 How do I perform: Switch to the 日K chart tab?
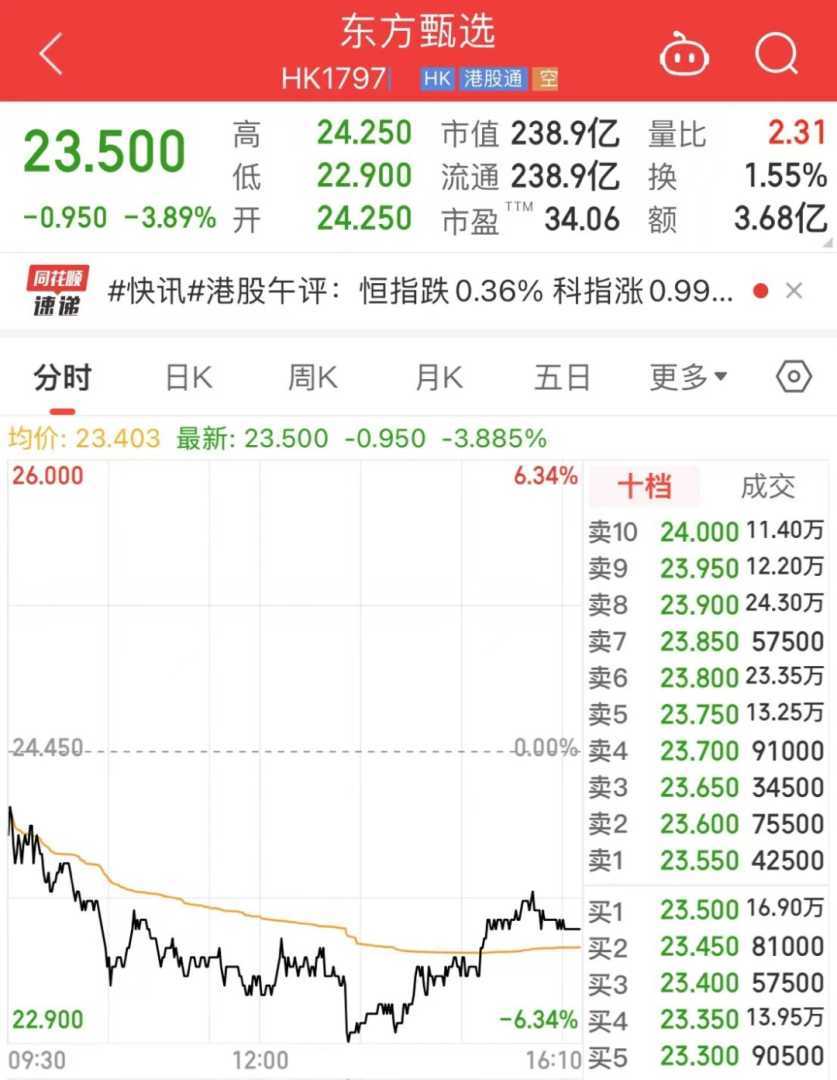pos(188,378)
